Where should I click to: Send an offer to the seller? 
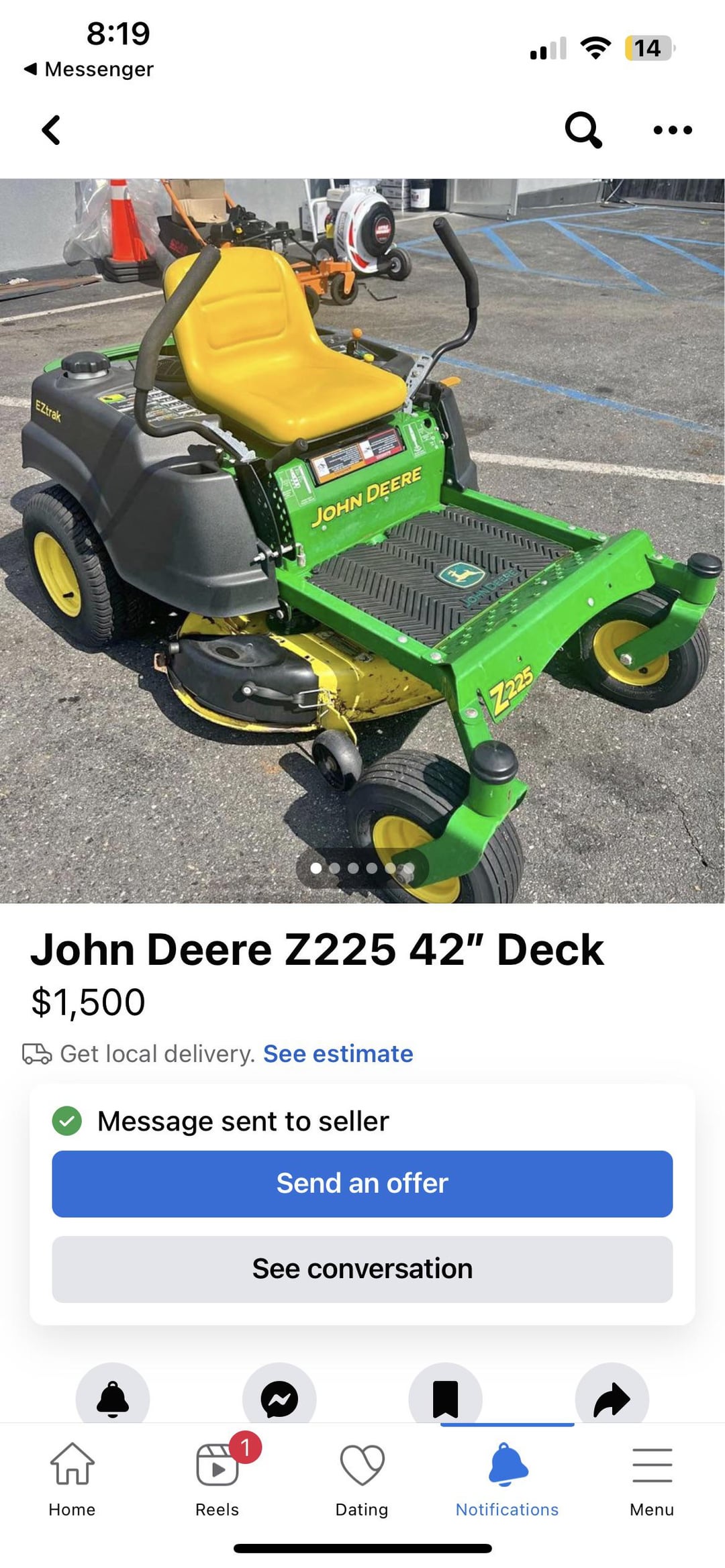click(362, 1184)
